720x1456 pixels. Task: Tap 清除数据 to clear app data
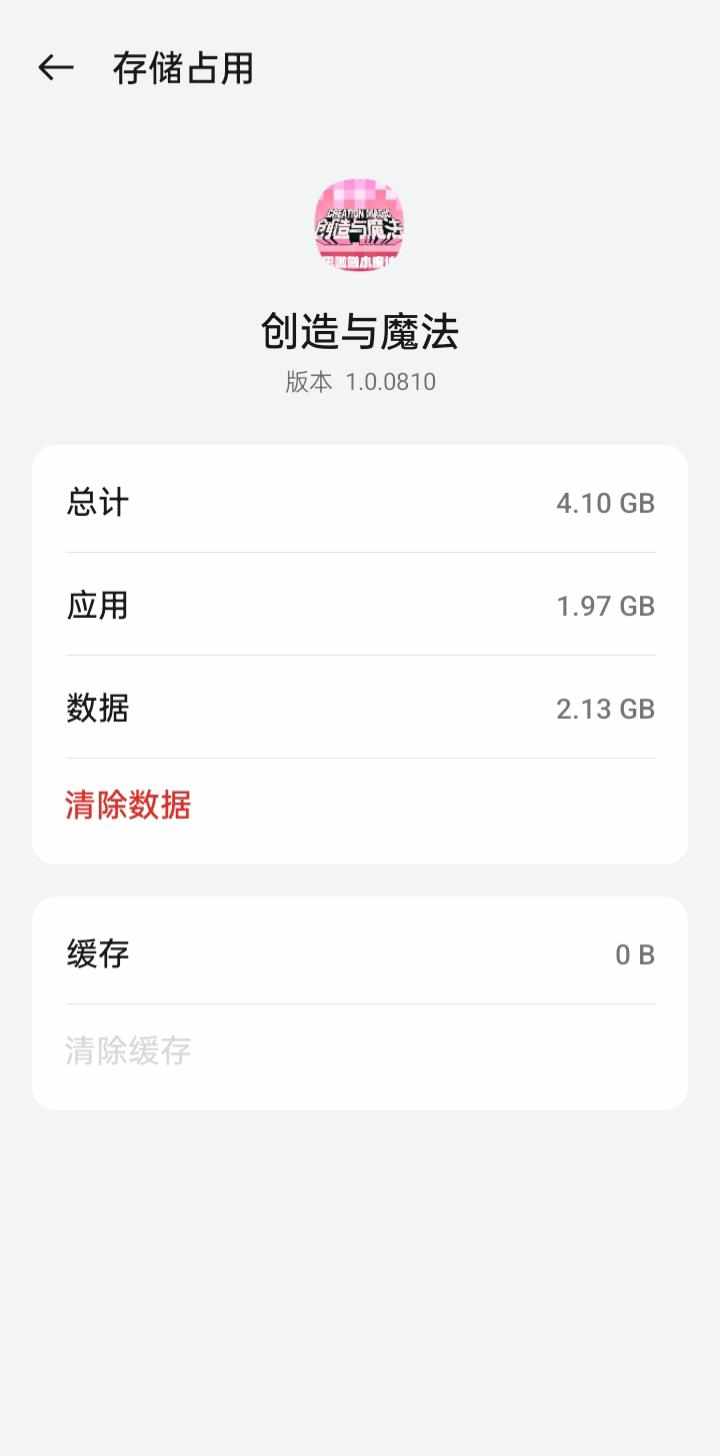pyautogui.click(x=128, y=805)
